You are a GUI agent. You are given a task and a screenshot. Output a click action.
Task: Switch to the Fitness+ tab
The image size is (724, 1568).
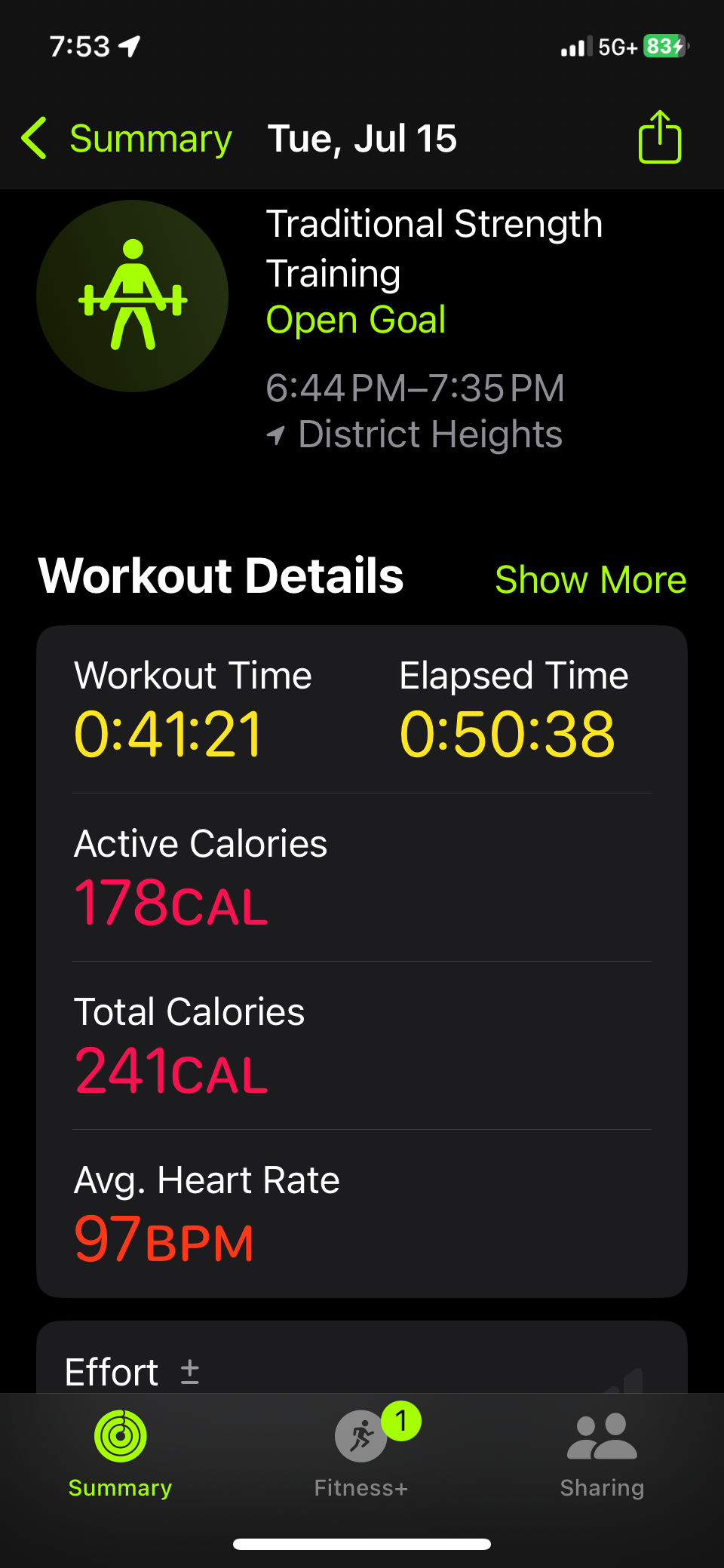point(361,1455)
